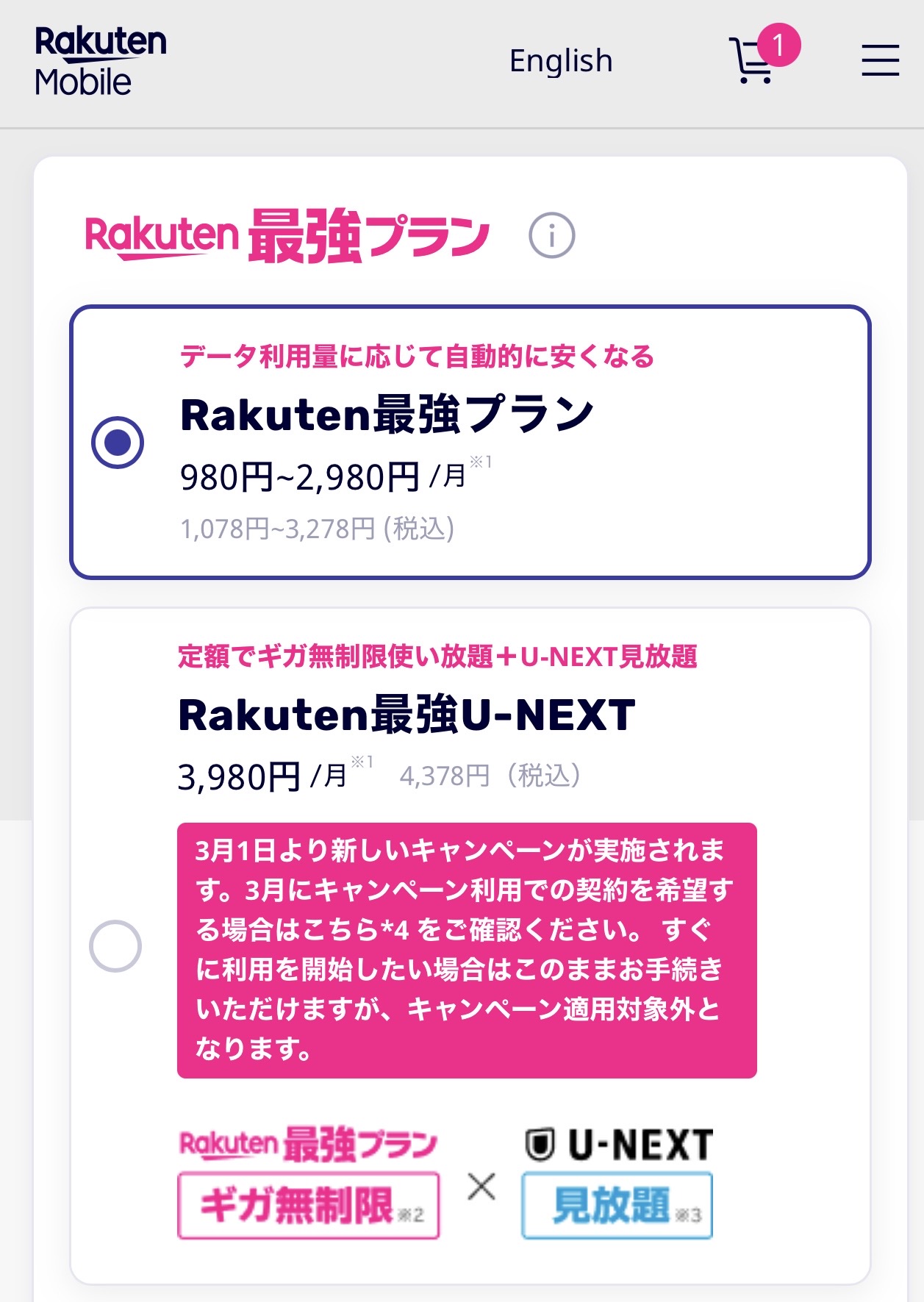The height and width of the screenshot is (1302, 924).
Task: Choose the Rakuten最強U-NEXT plan option
Action: [115, 945]
